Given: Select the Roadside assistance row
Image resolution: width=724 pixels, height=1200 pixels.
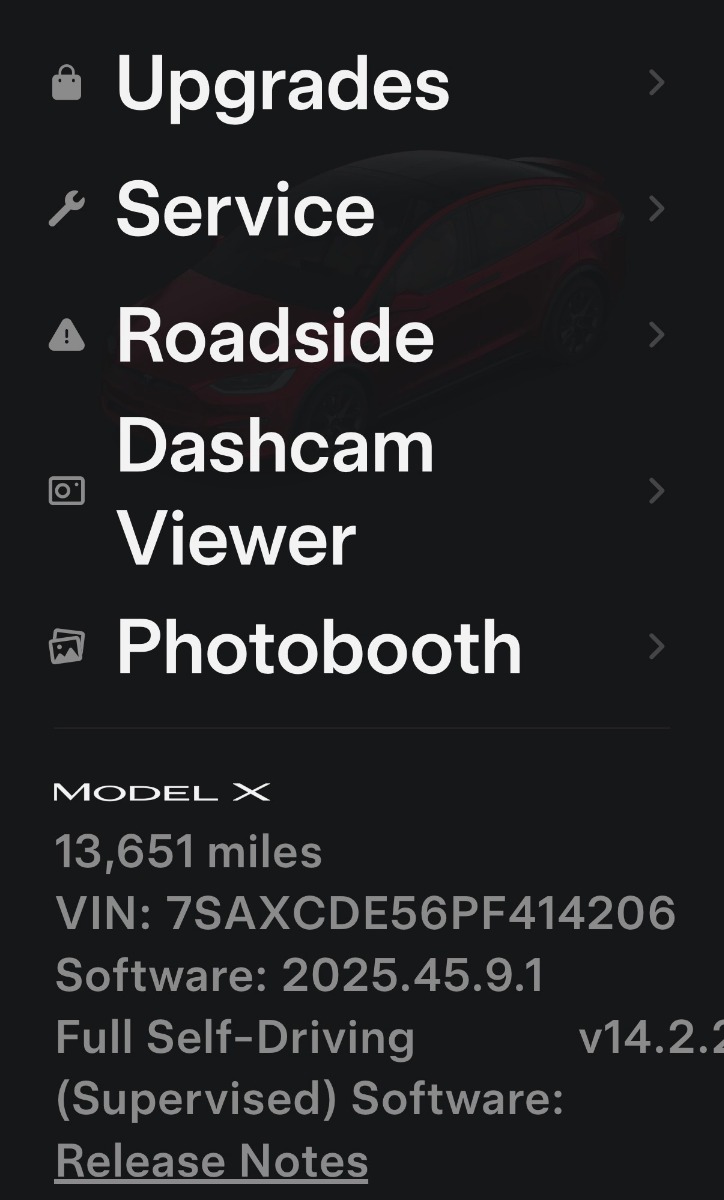Looking at the screenshot, I should (x=275, y=335).
